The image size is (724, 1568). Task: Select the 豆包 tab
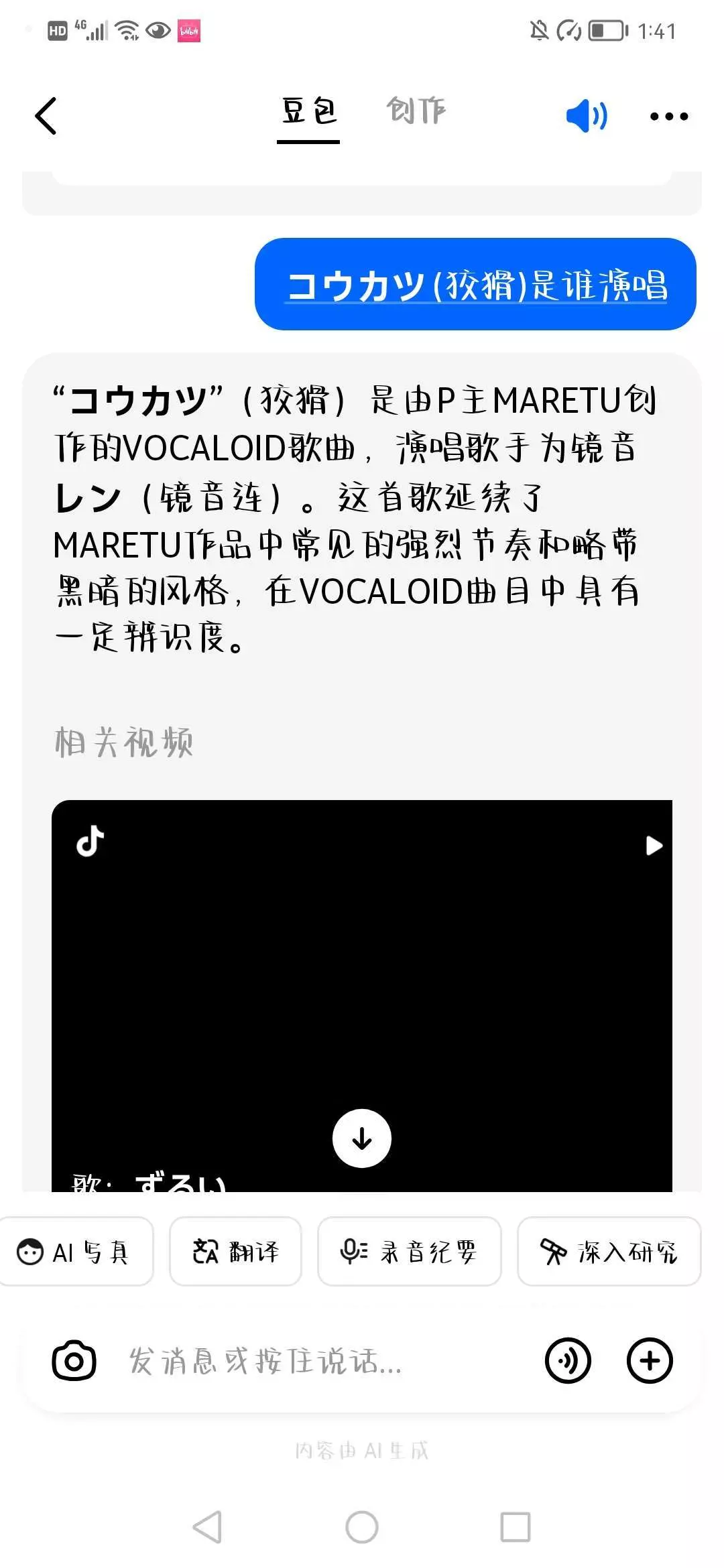click(308, 111)
